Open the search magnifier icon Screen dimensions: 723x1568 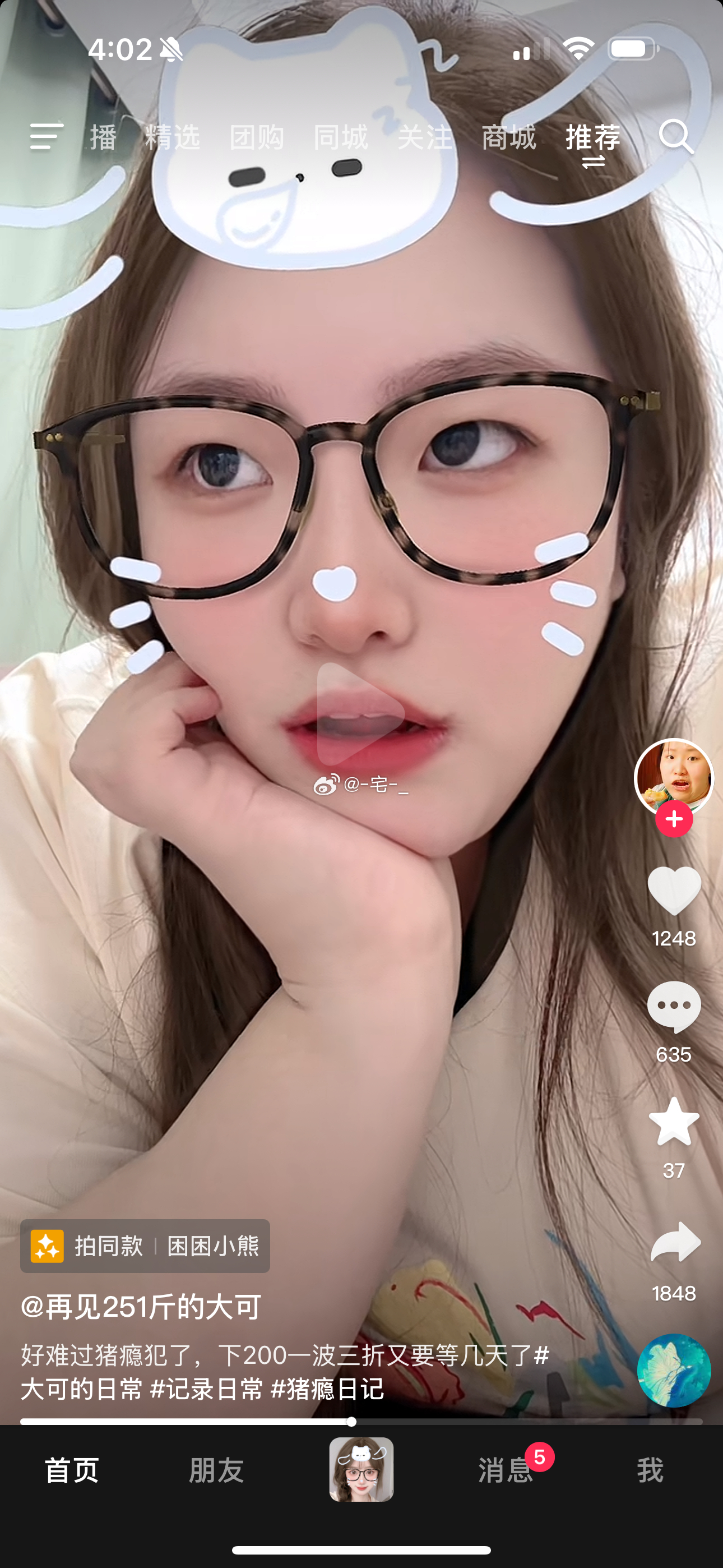click(x=675, y=136)
